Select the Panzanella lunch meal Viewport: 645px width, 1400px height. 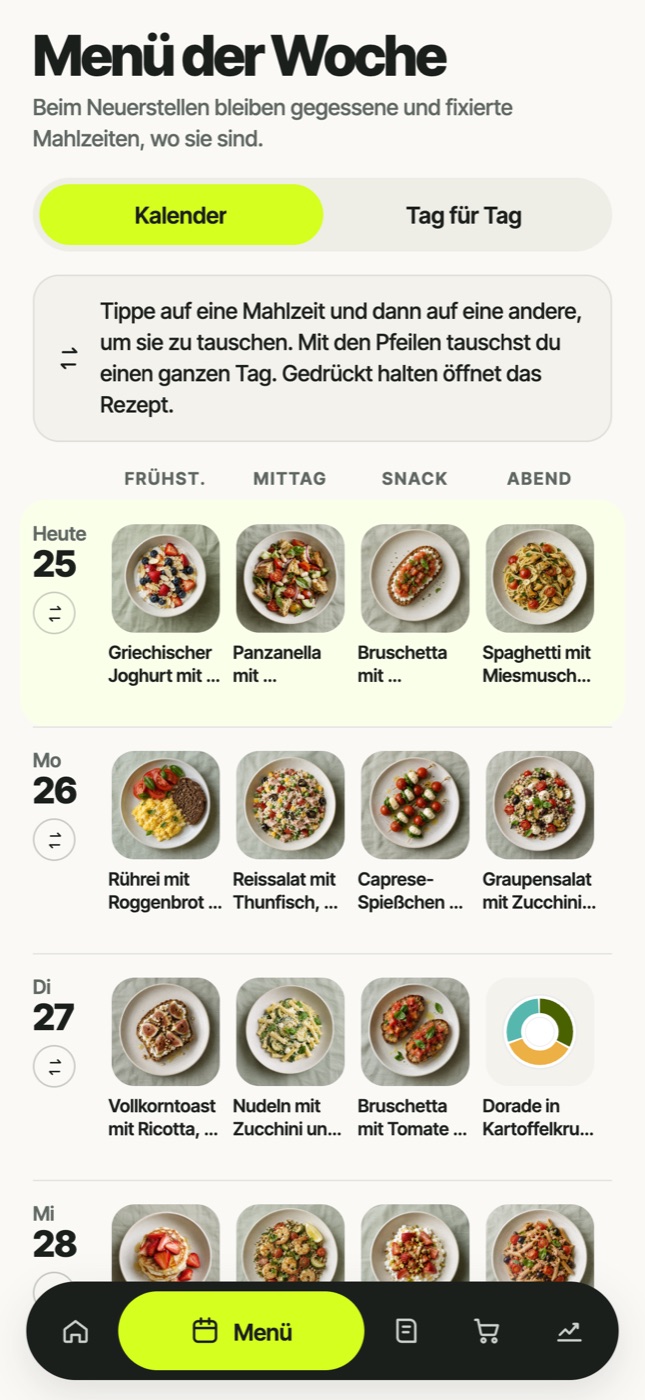[x=290, y=605]
